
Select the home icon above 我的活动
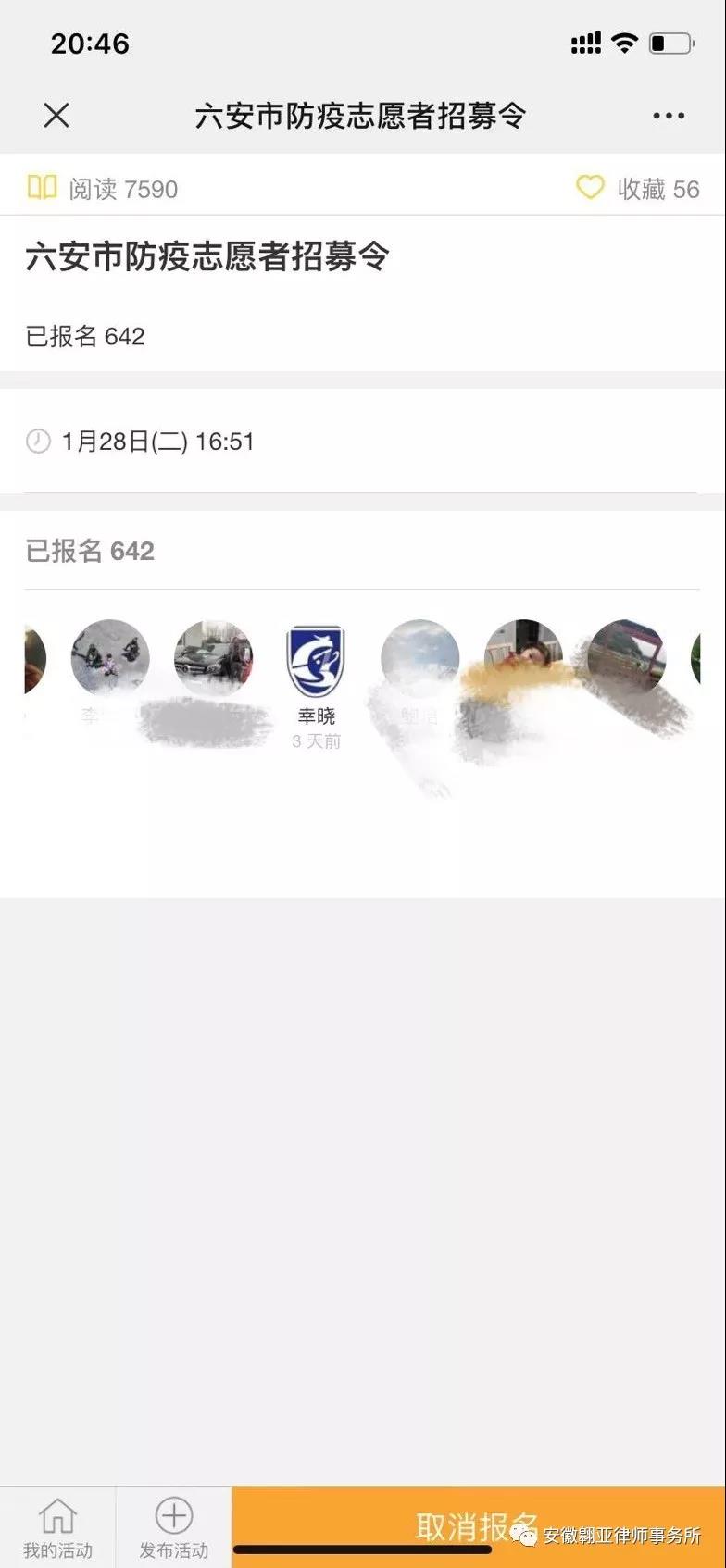click(58, 1517)
